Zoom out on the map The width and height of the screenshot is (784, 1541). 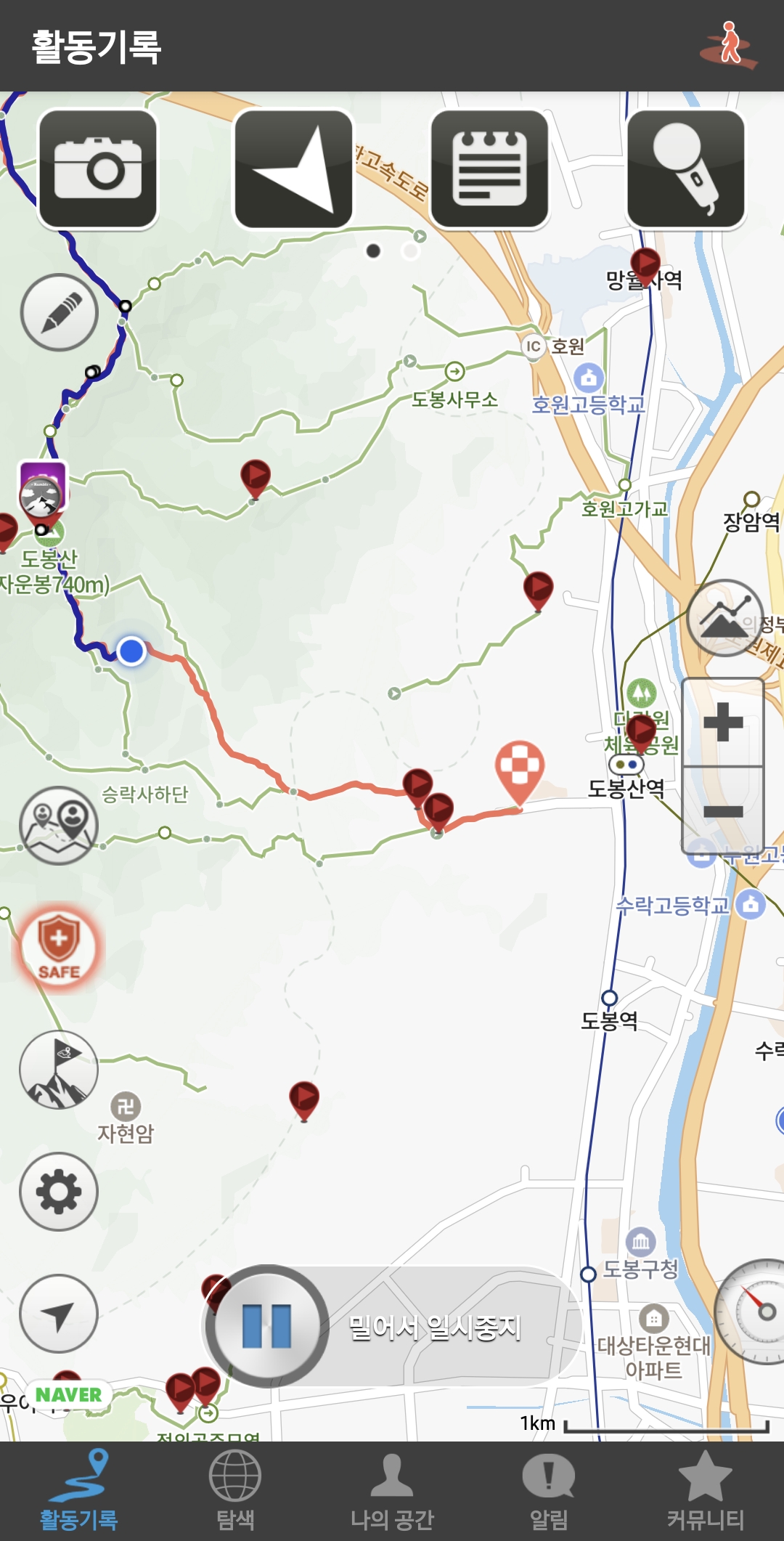click(x=723, y=811)
